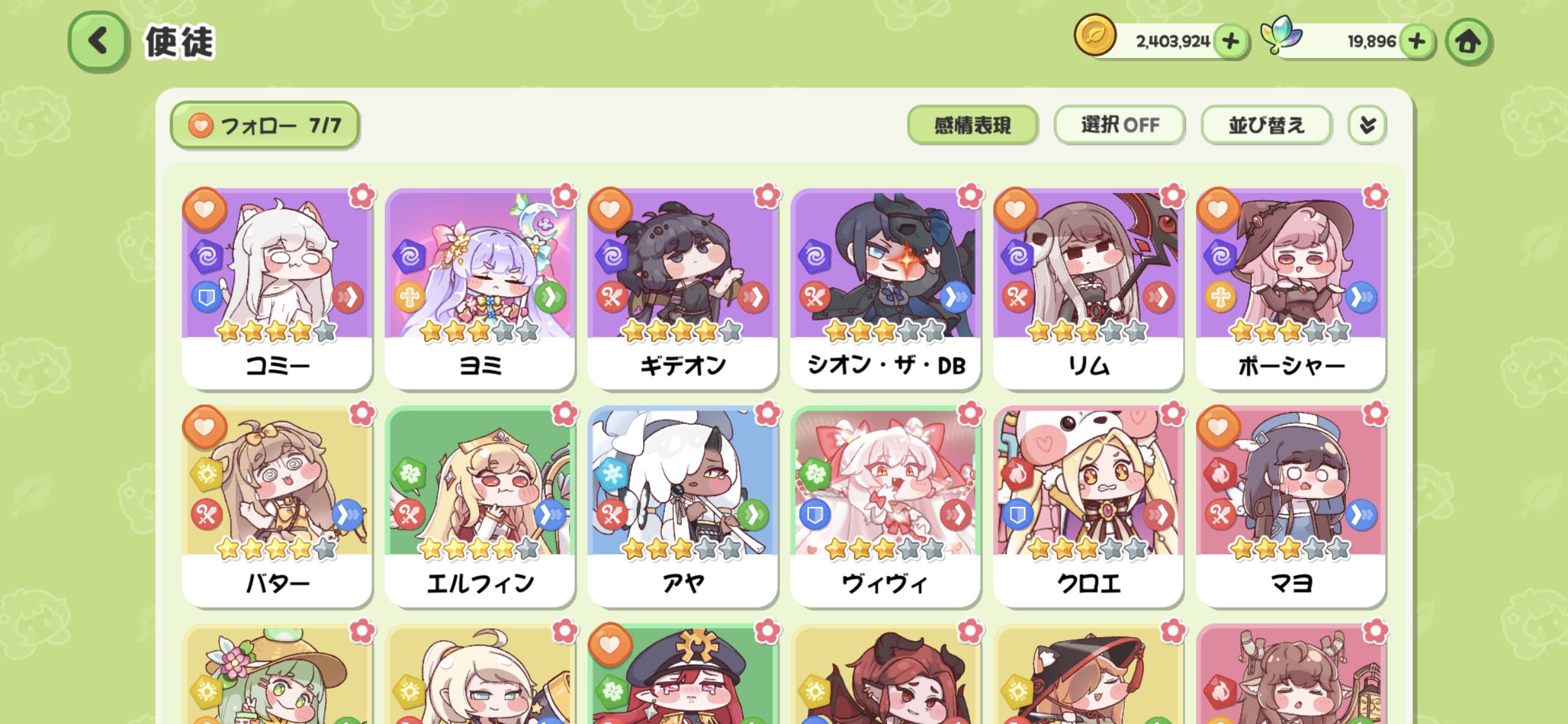The width and height of the screenshot is (1568, 724).
Task: Add more crystal currency
Action: click(x=1416, y=42)
